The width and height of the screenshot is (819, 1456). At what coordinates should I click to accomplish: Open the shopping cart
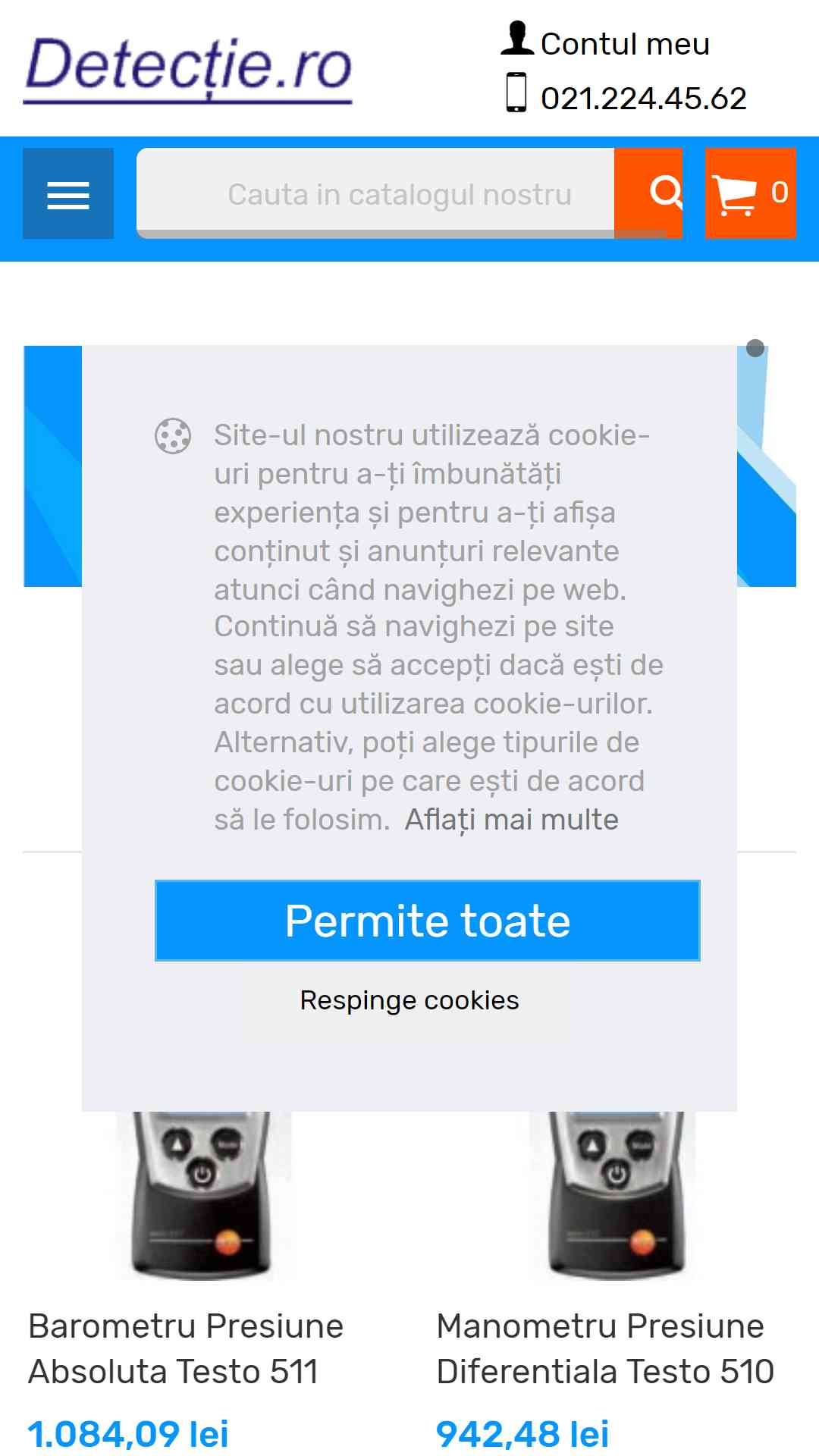[x=751, y=193]
